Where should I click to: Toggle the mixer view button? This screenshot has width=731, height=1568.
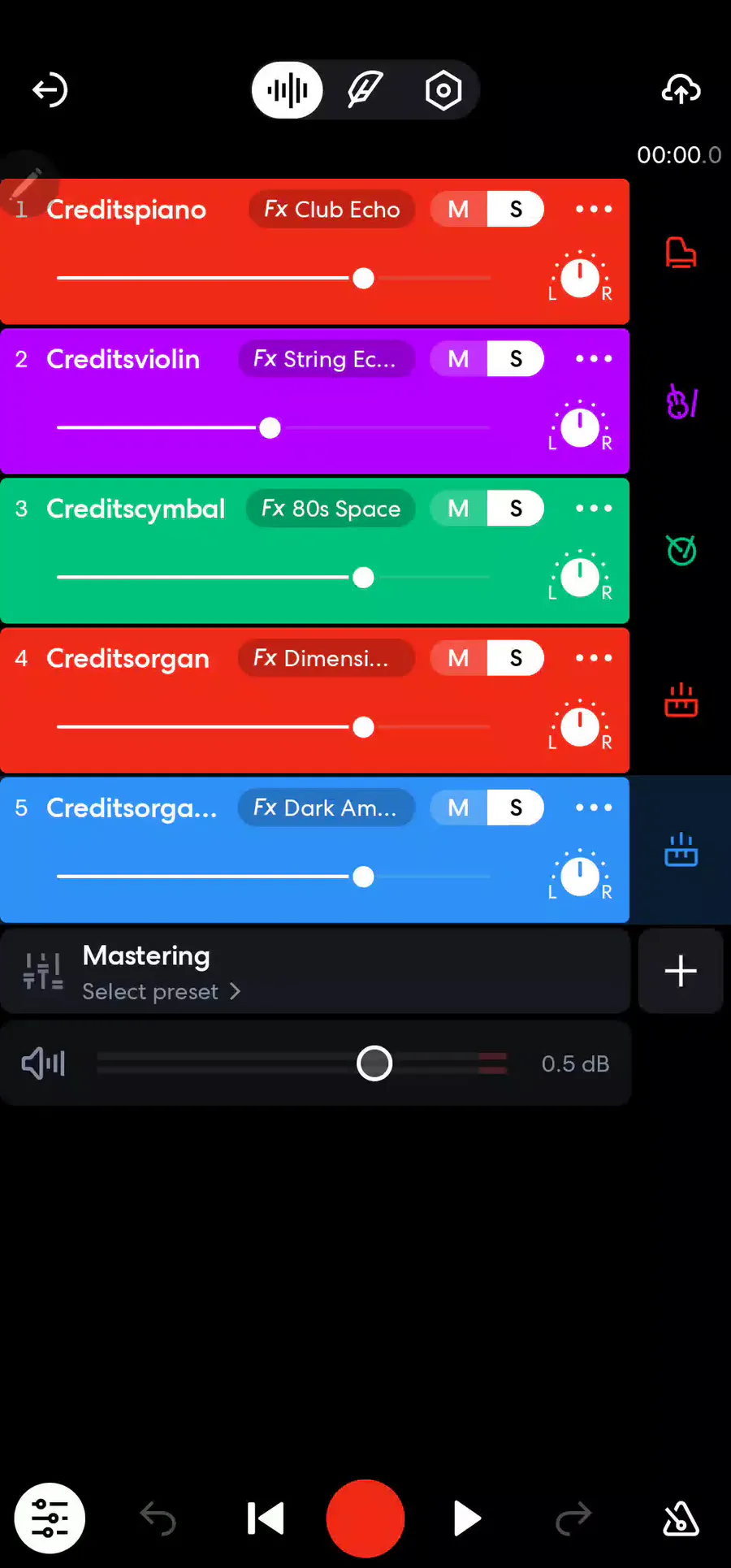point(50,1518)
